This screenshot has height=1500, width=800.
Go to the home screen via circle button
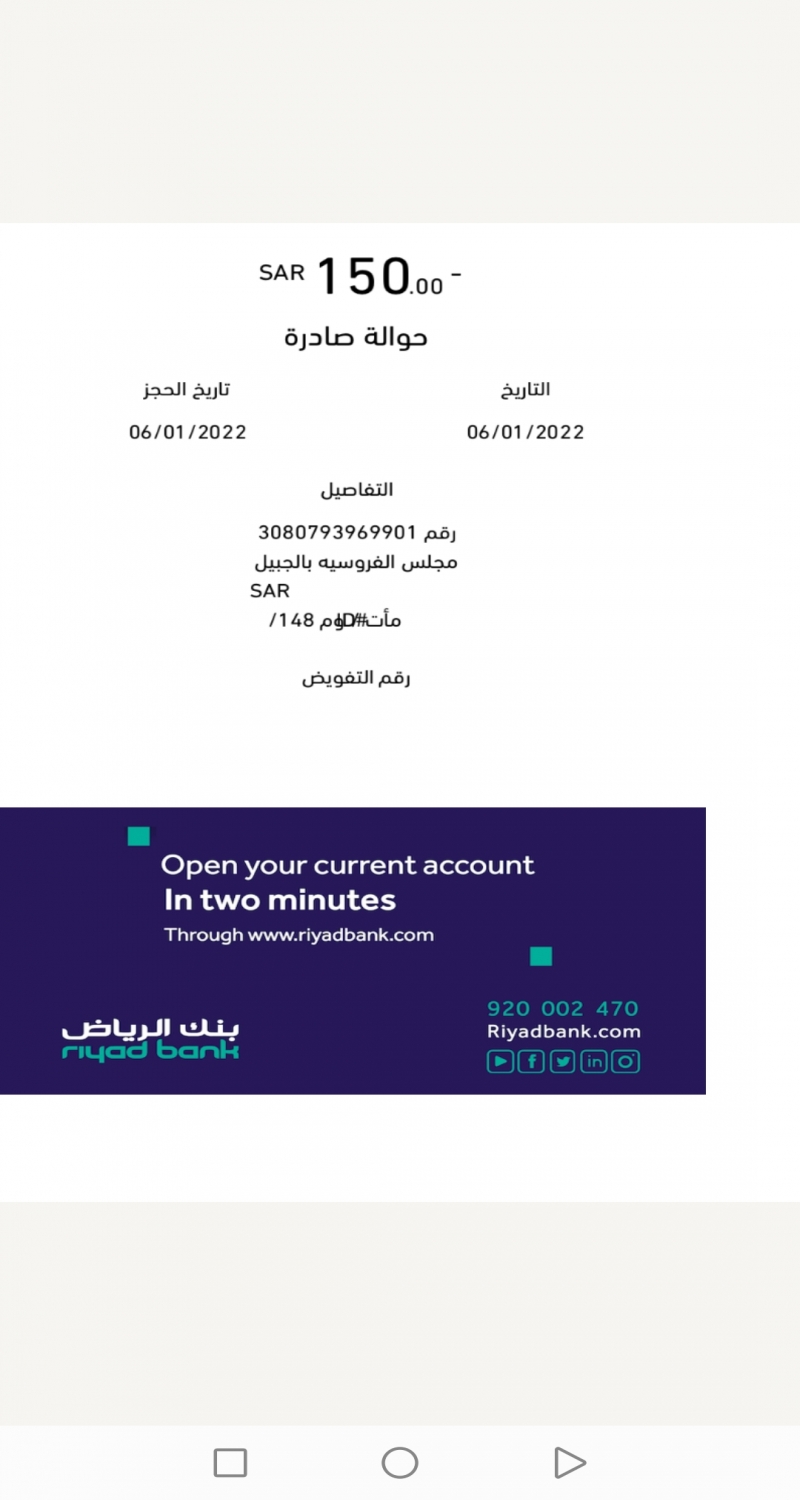point(400,1463)
